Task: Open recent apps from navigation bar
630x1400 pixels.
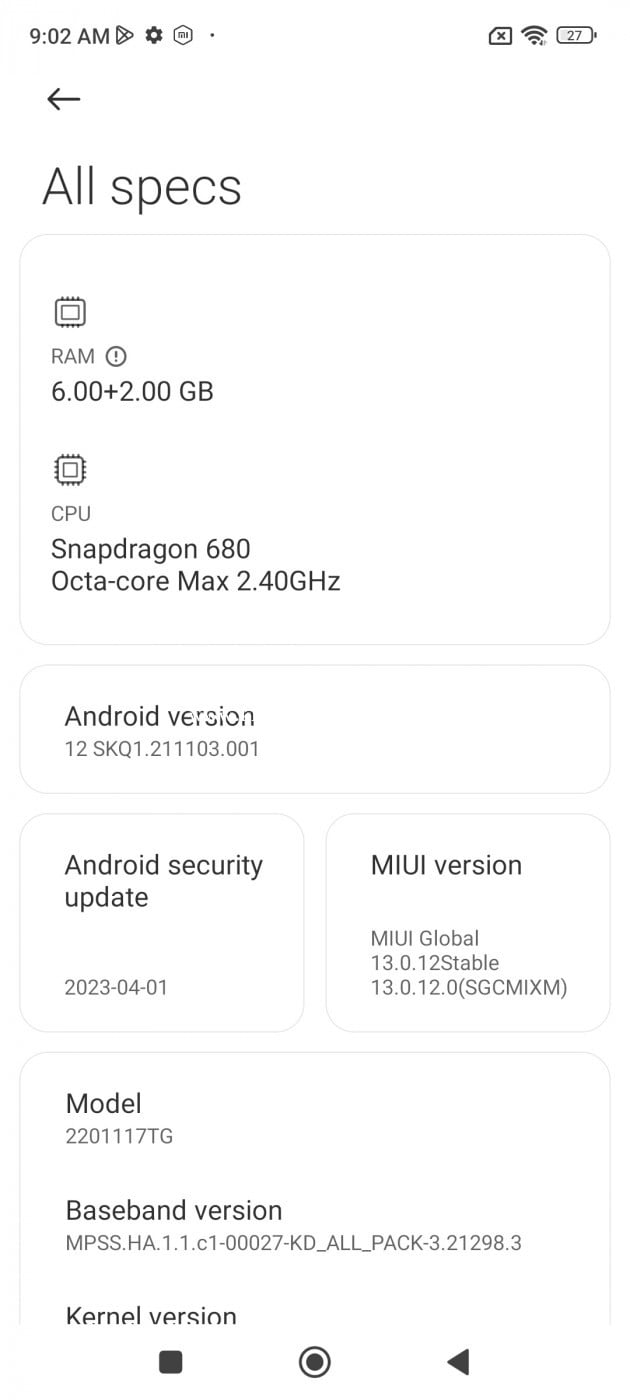Action: 171,1361
